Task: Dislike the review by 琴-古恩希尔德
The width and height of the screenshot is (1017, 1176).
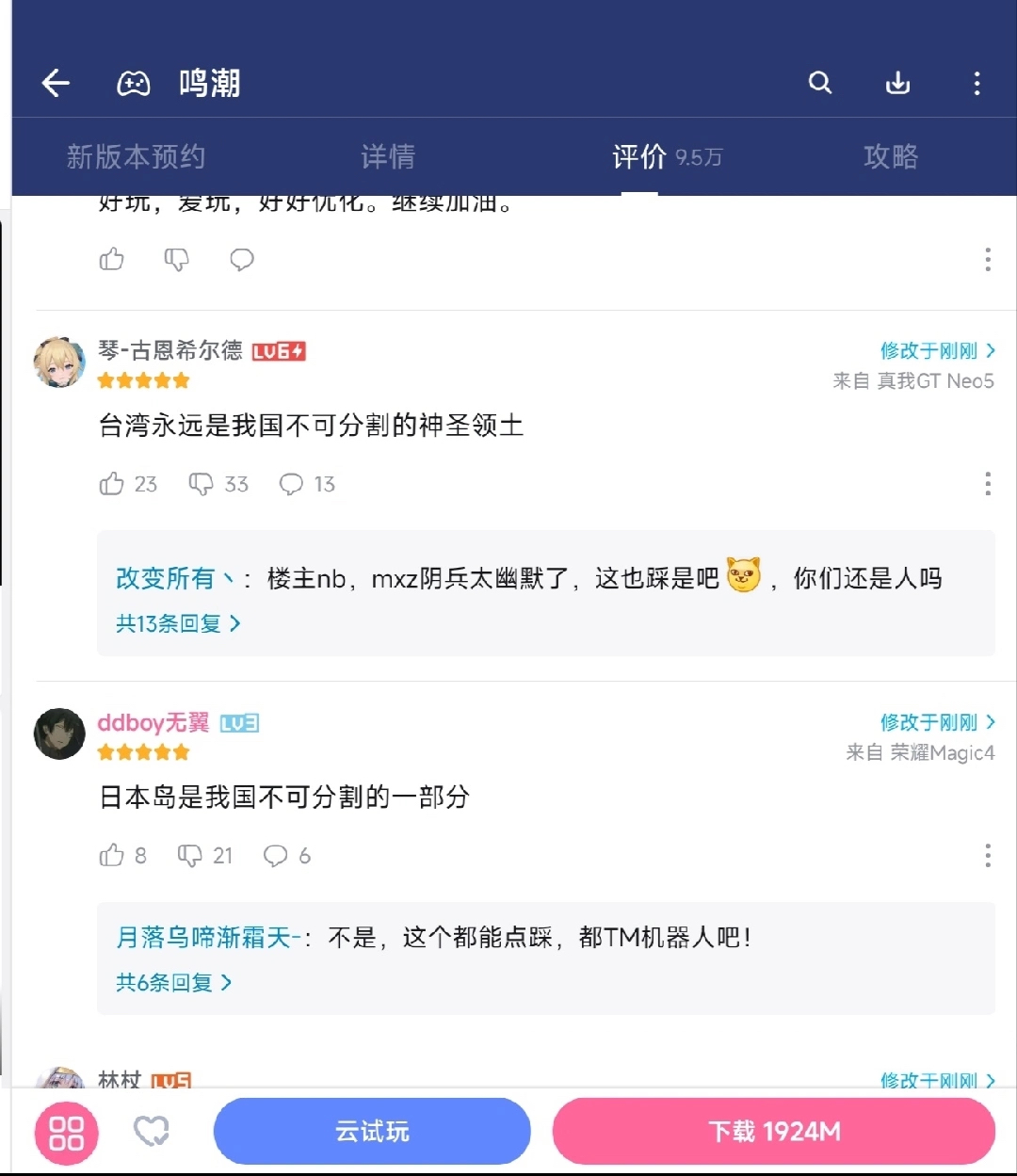Action: 201,484
